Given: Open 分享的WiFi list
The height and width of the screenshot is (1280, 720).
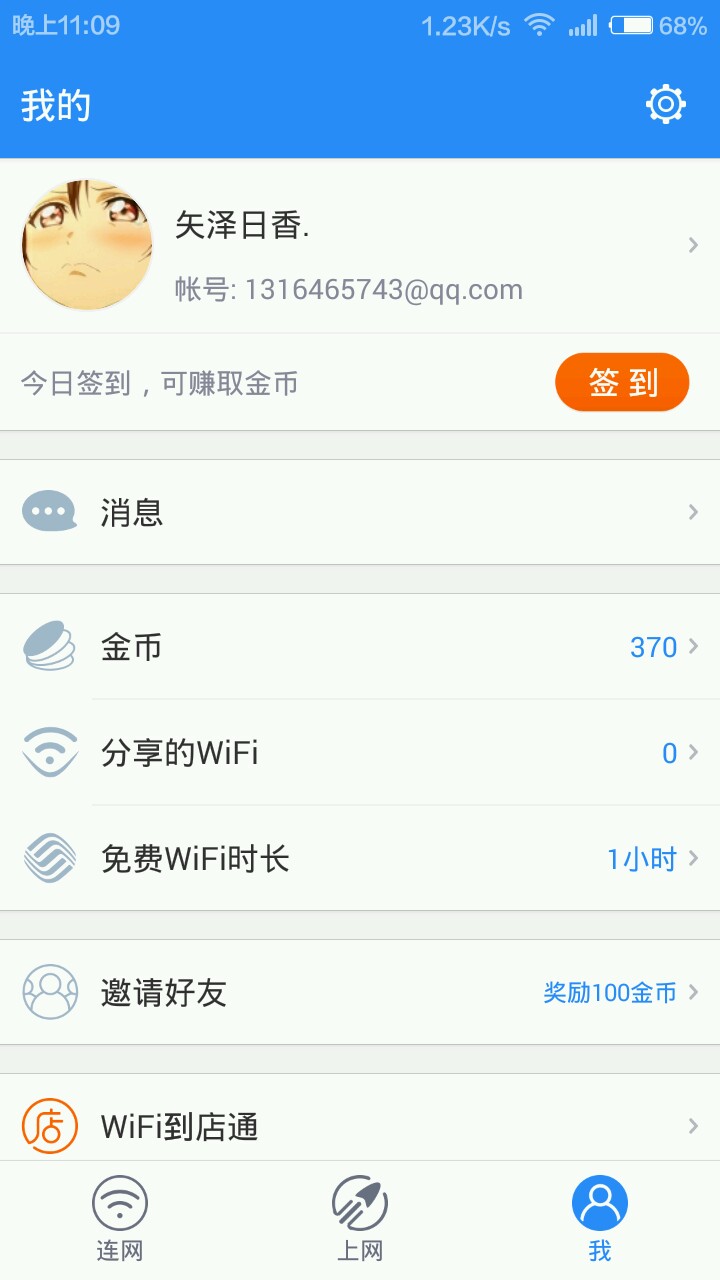Looking at the screenshot, I should [360, 752].
